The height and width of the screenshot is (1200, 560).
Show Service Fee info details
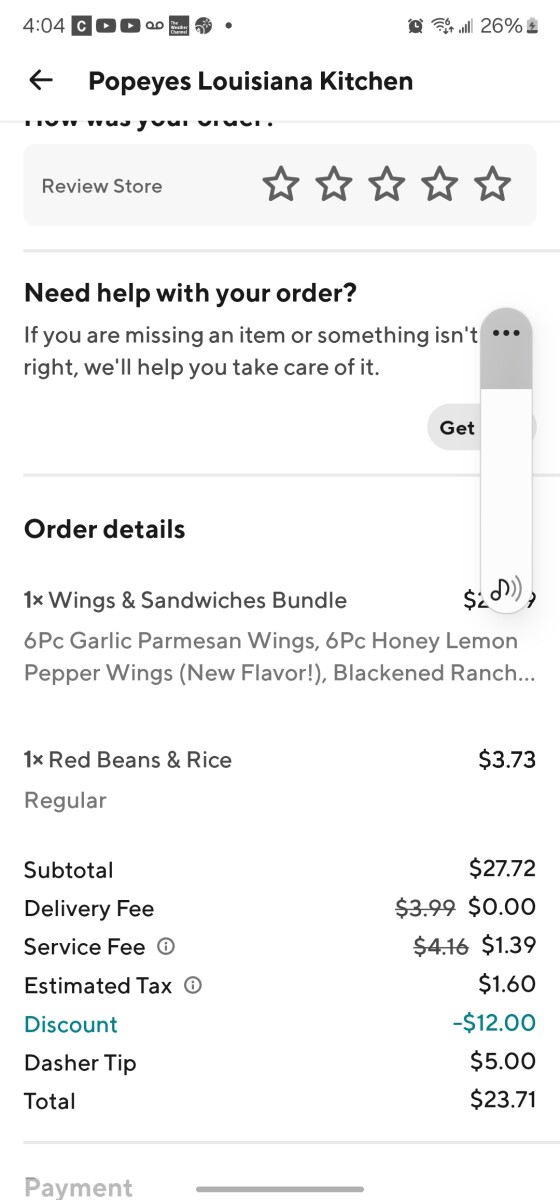click(x=167, y=946)
